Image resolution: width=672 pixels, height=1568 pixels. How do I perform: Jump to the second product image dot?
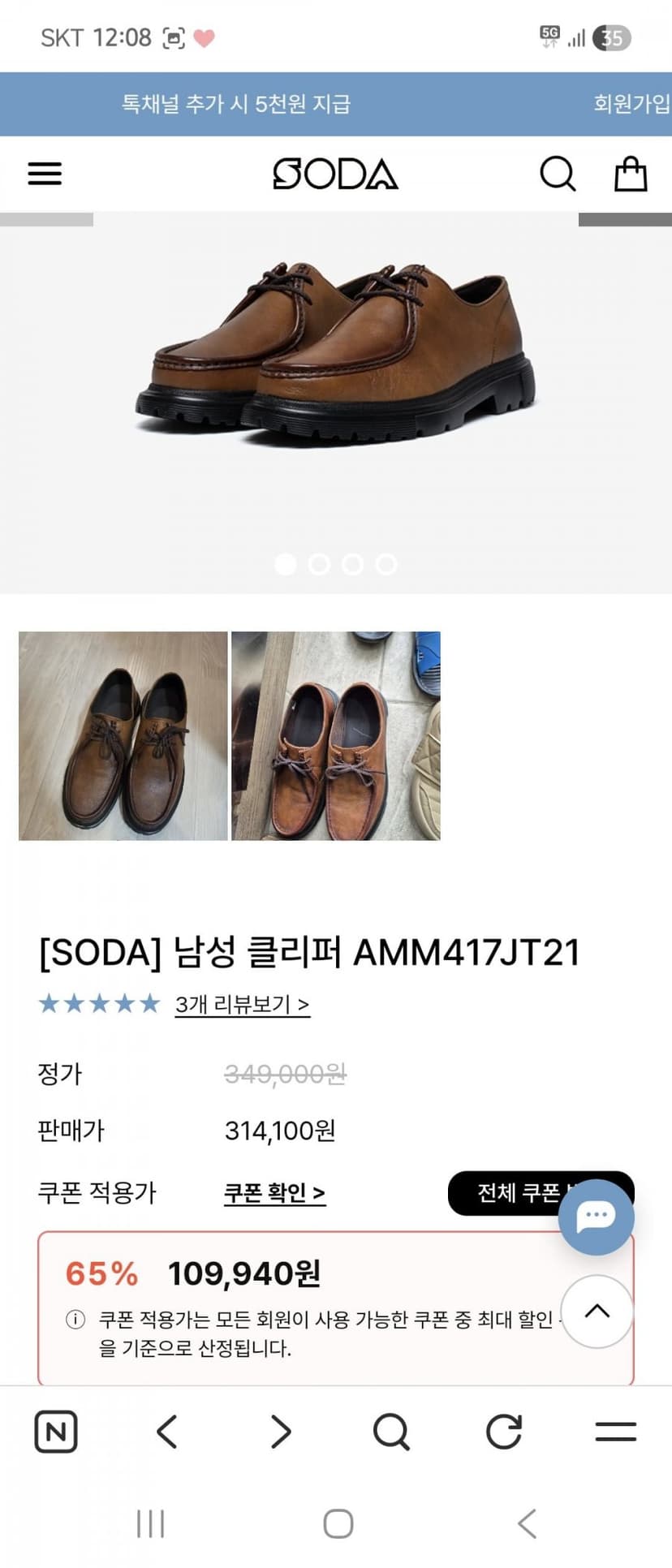(319, 564)
